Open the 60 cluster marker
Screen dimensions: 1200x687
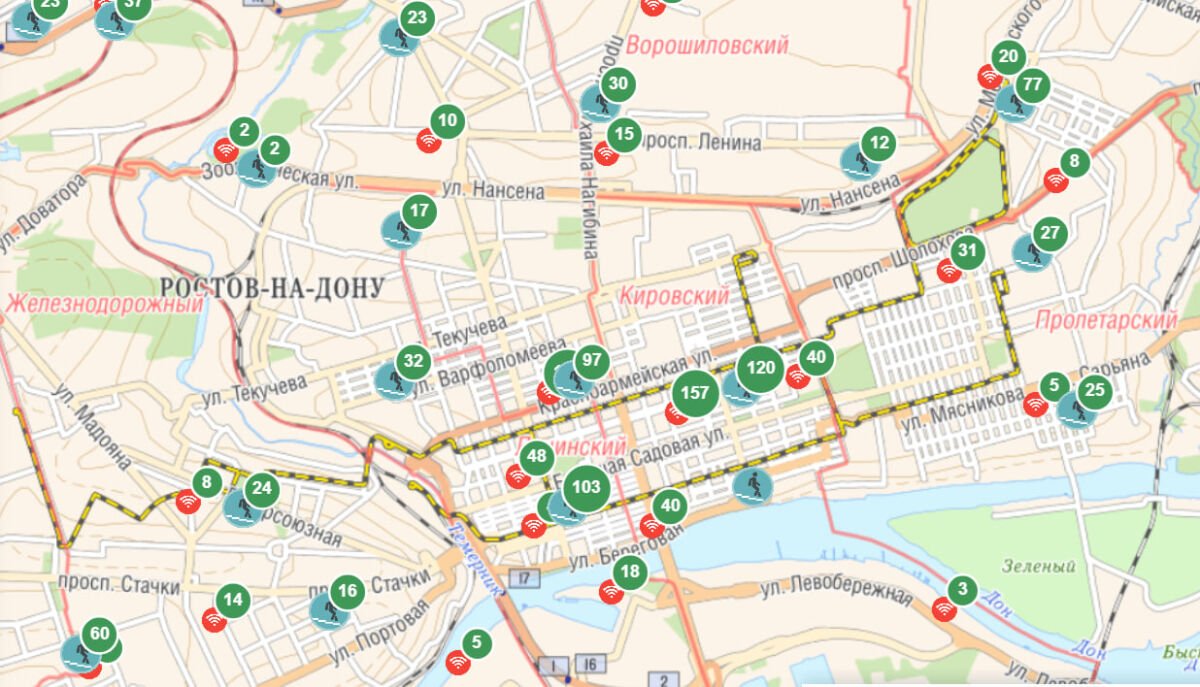point(99,633)
